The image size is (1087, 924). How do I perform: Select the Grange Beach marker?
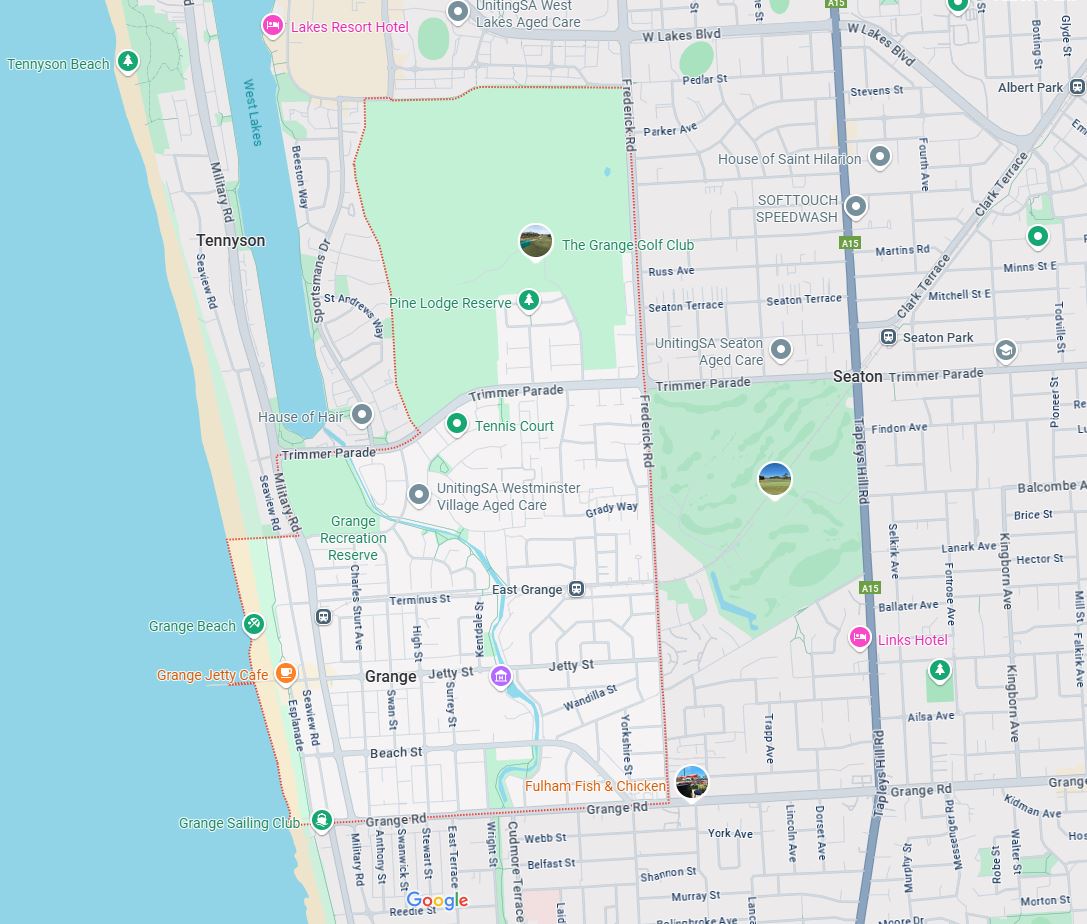coord(254,625)
